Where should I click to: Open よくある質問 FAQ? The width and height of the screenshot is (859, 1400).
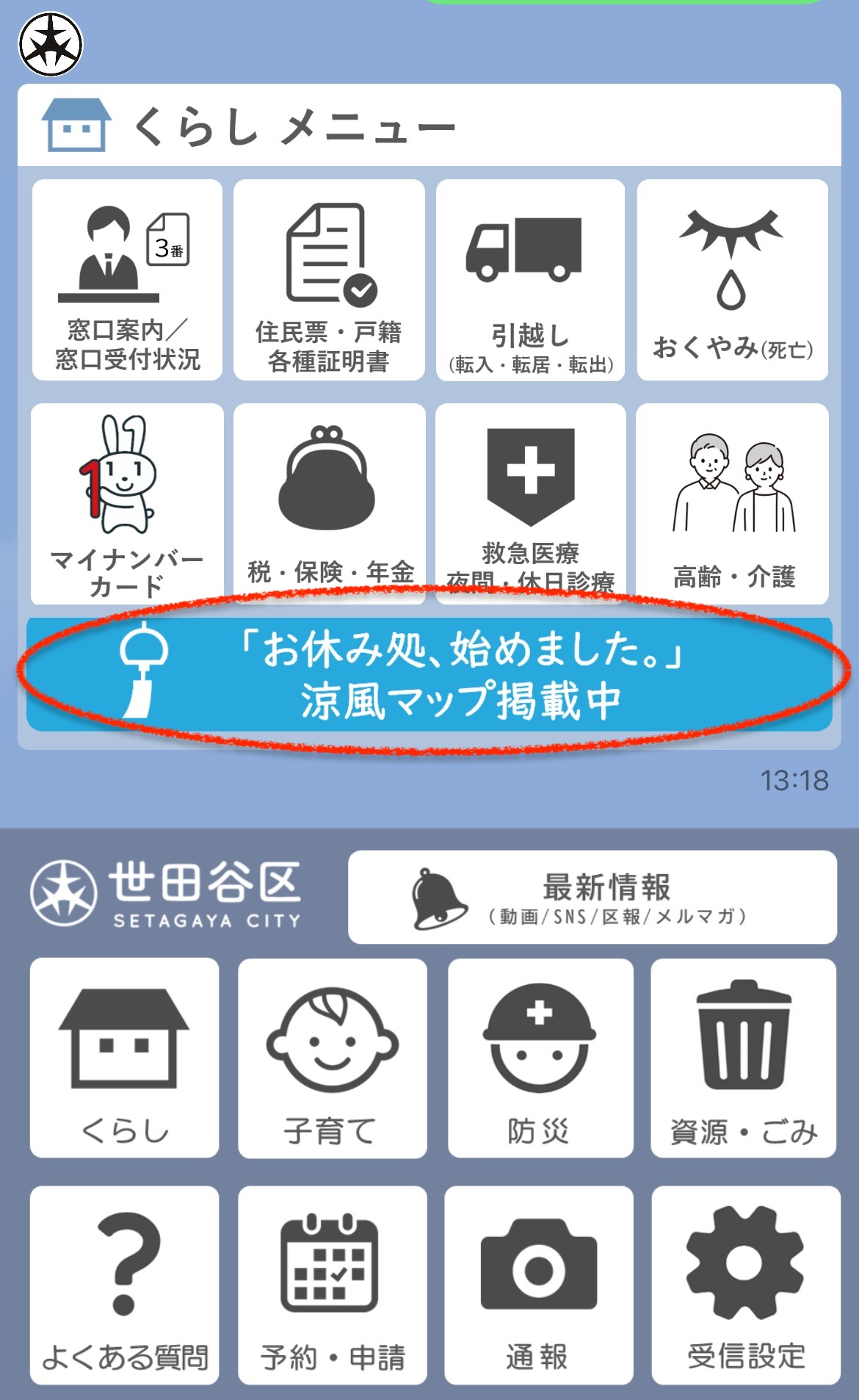124,1285
